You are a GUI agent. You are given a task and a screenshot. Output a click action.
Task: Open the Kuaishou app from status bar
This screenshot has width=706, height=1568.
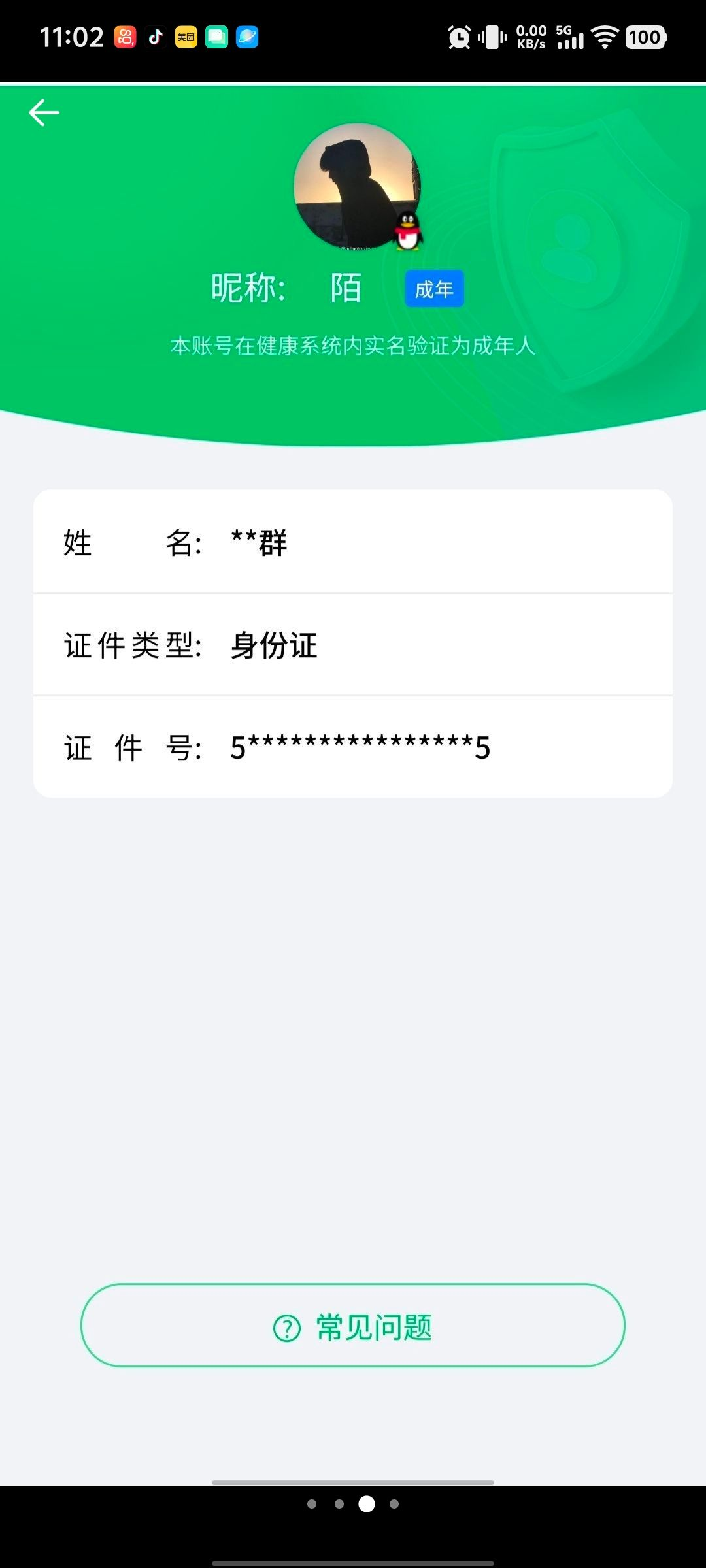coord(125,37)
